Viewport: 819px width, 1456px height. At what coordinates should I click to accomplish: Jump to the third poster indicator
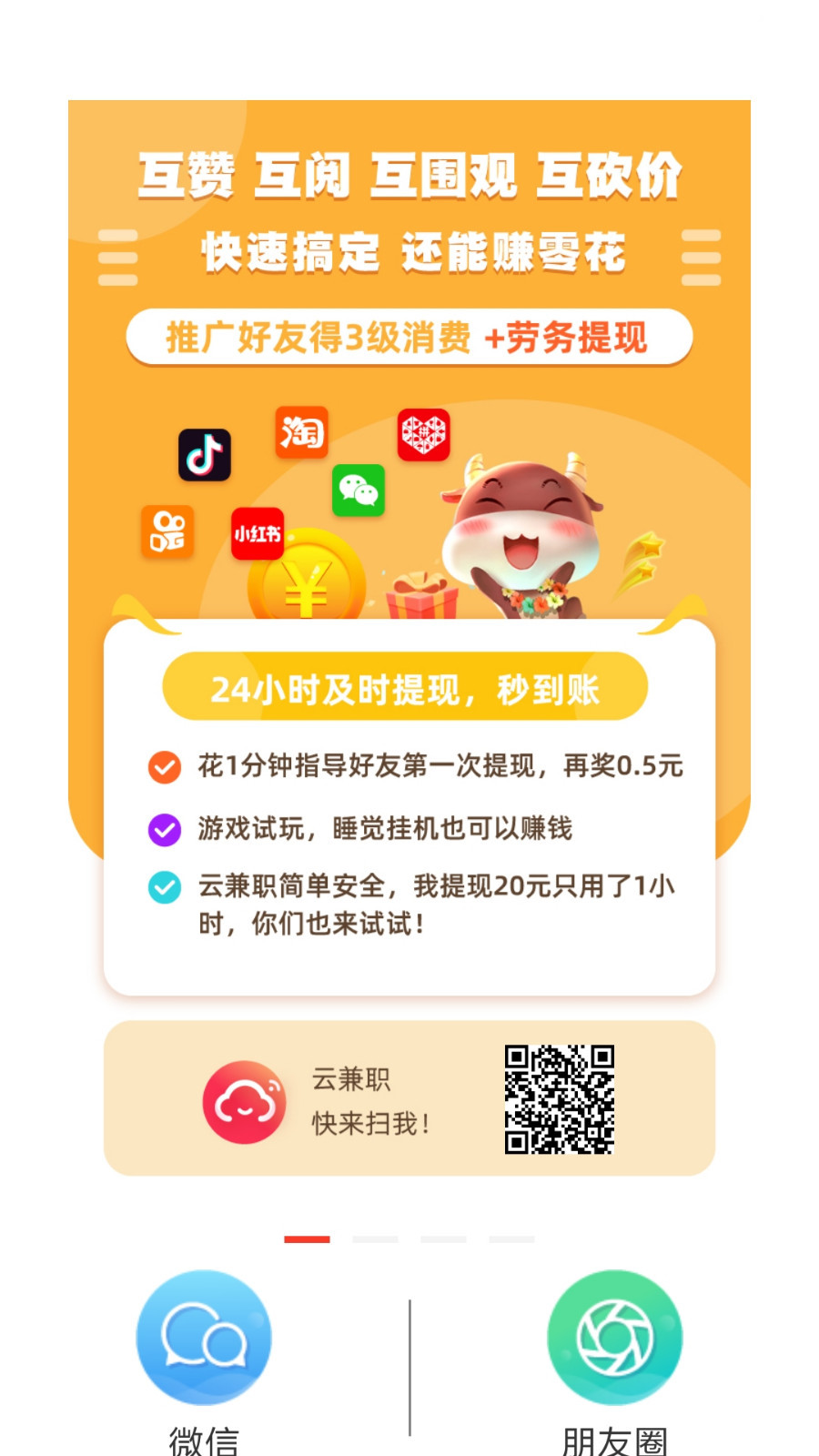pos(443,1239)
